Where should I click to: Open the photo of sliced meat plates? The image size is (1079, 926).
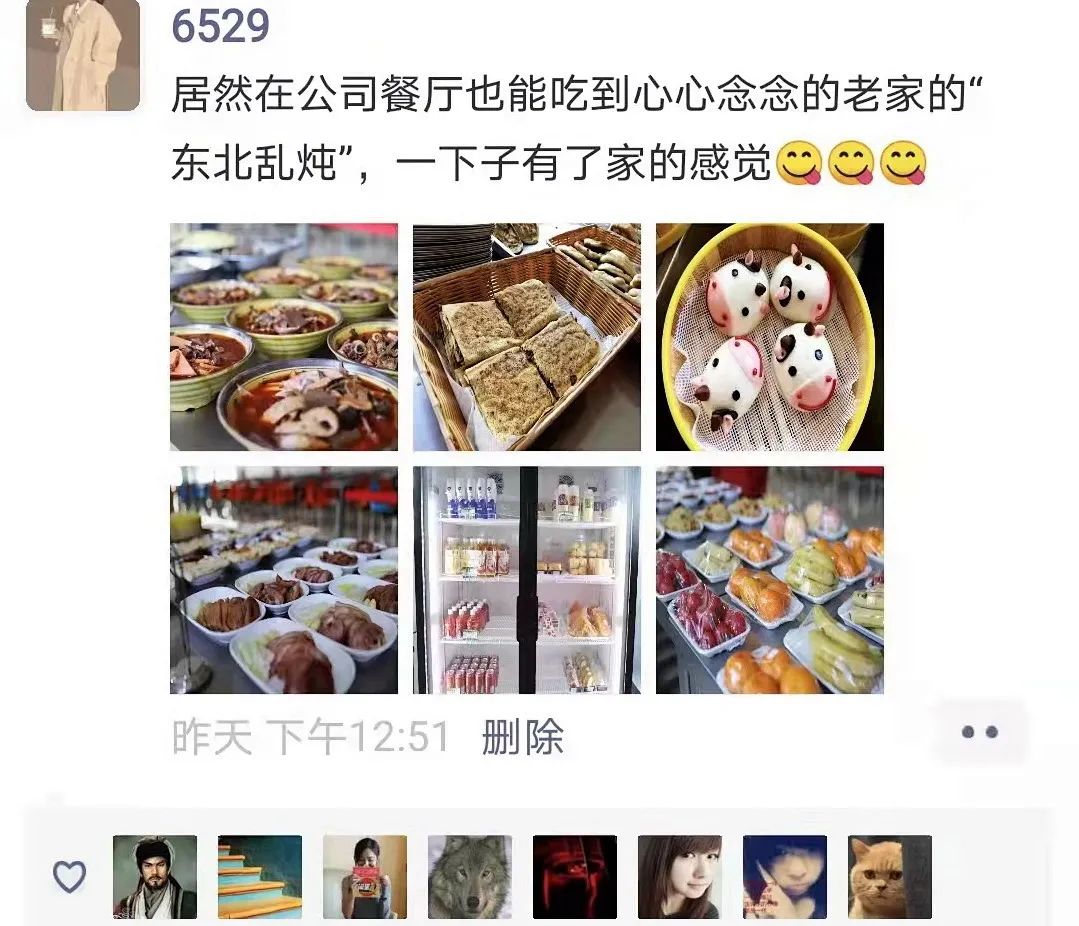click(284, 580)
